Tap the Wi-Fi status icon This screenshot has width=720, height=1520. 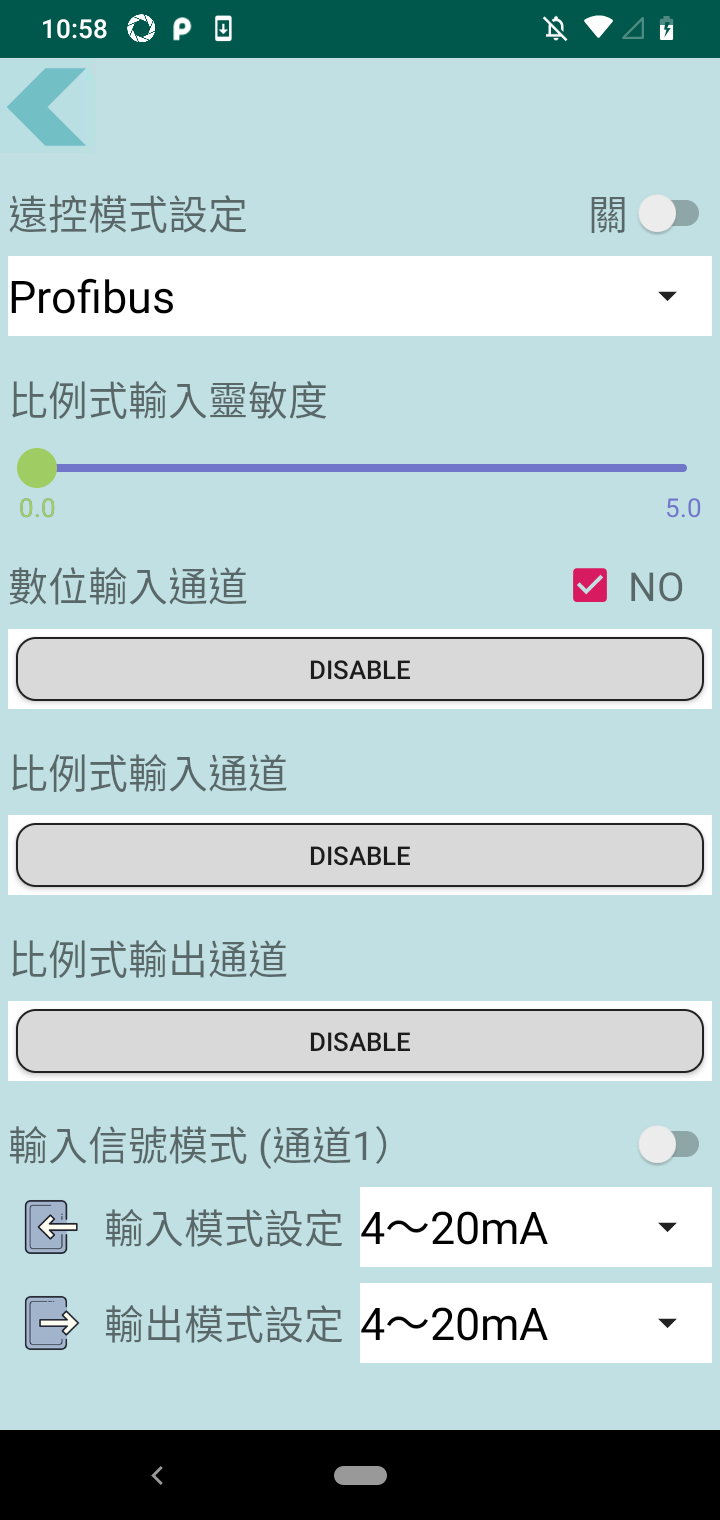click(597, 28)
